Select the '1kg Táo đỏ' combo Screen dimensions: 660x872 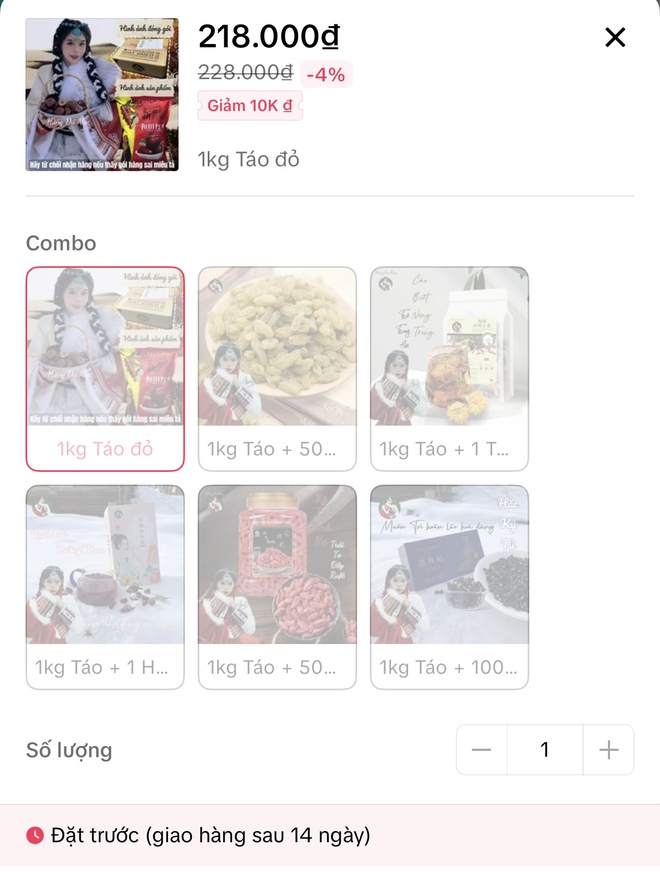pyautogui.click(x=105, y=368)
